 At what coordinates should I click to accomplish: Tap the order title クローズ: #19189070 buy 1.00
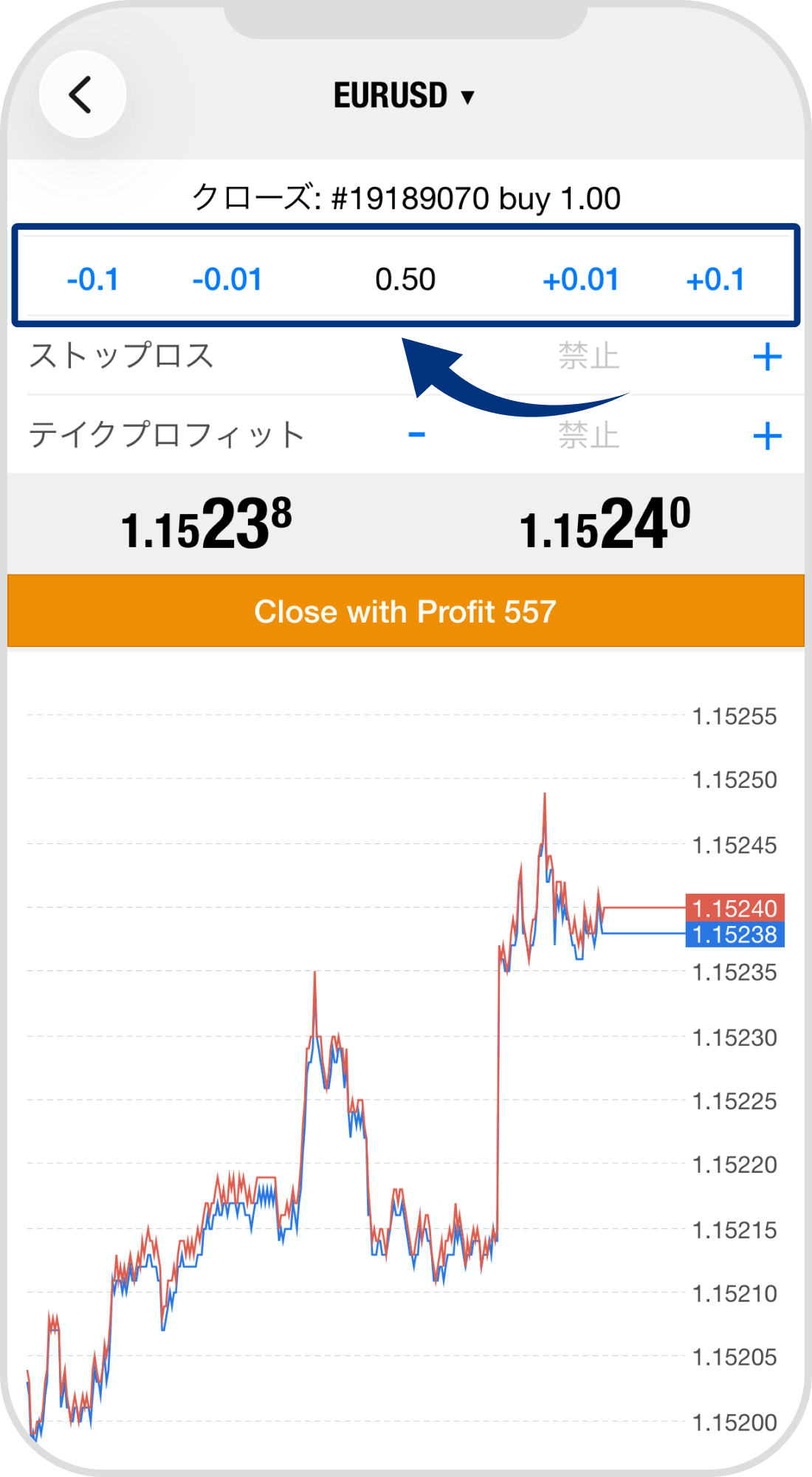coord(406,197)
